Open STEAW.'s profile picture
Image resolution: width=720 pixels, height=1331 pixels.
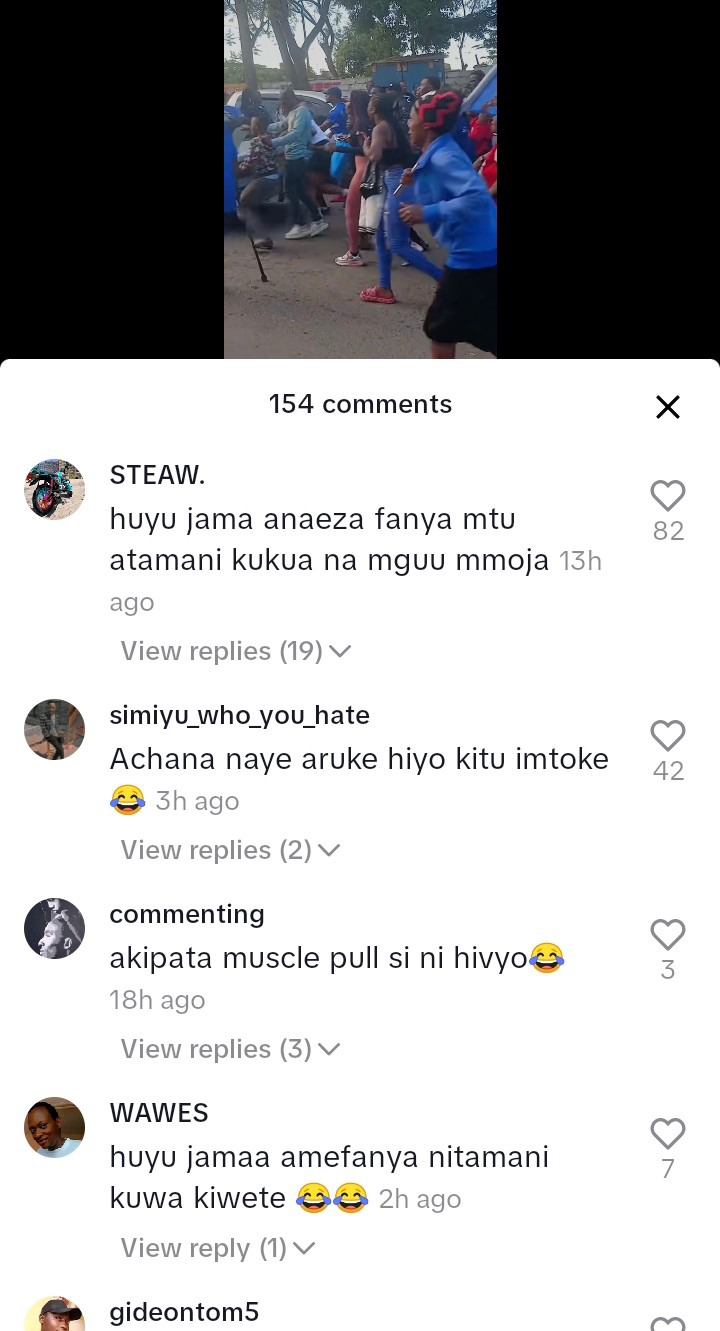(x=54, y=490)
